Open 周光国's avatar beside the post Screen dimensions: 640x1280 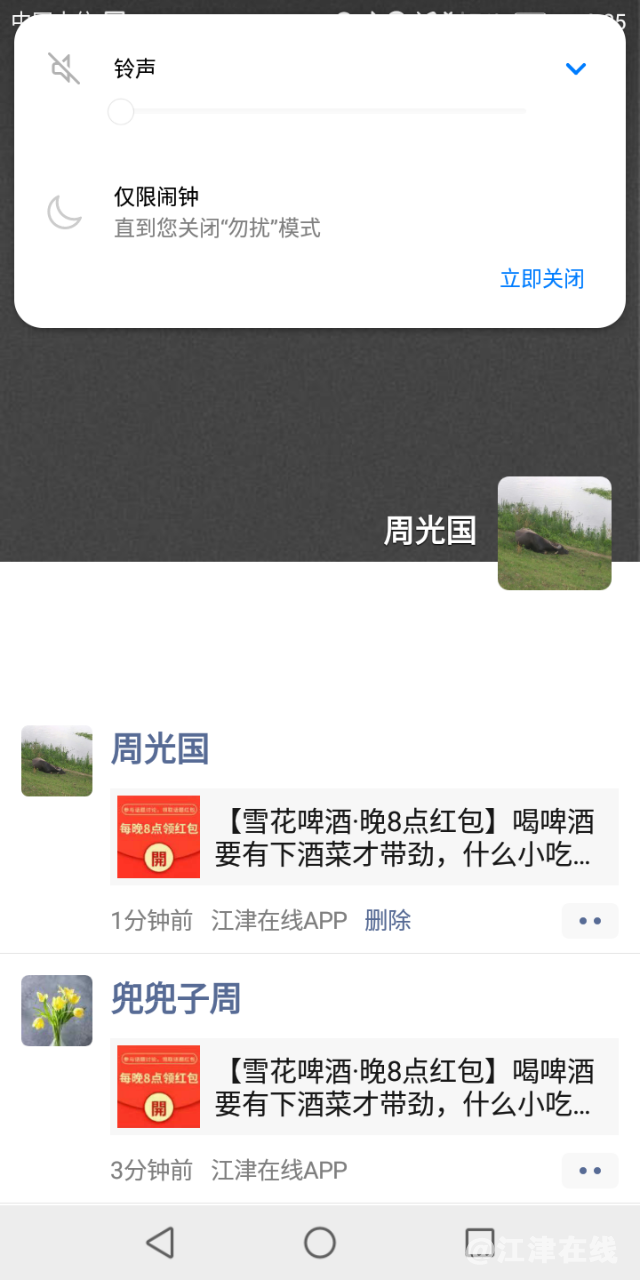tap(57, 761)
